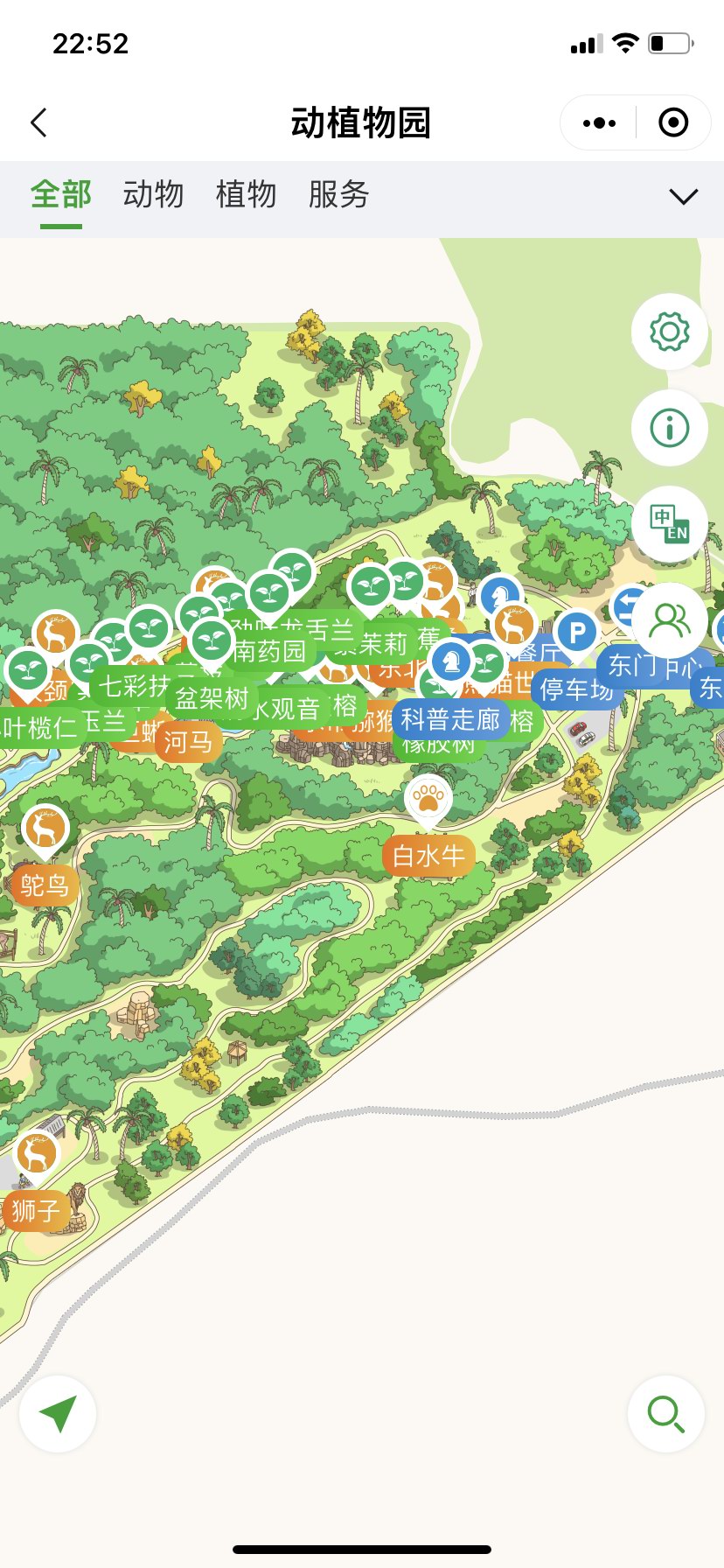Switch to the 动物 tab
724x1568 pixels.
point(153,194)
